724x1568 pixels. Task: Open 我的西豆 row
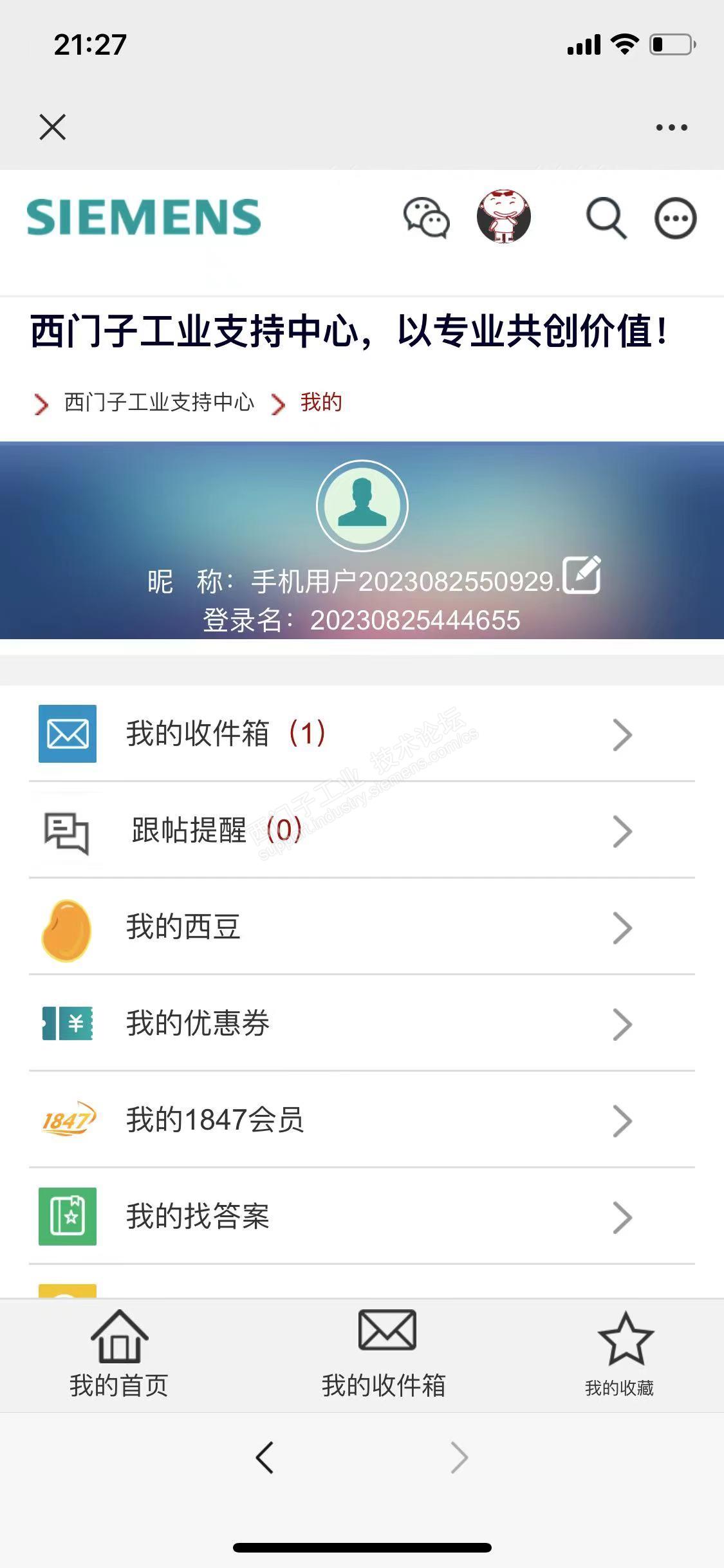click(360, 927)
